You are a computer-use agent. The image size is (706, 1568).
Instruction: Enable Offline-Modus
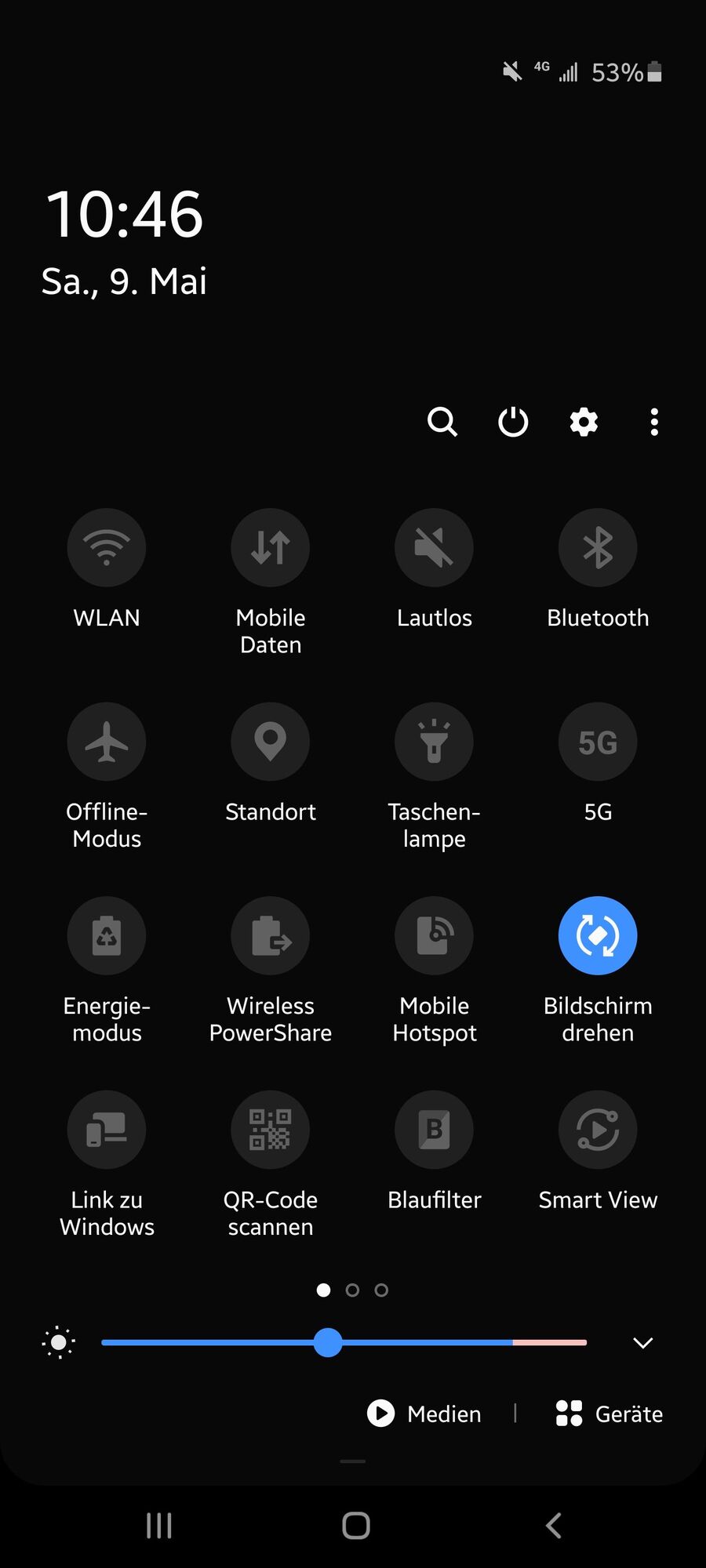coord(107,742)
